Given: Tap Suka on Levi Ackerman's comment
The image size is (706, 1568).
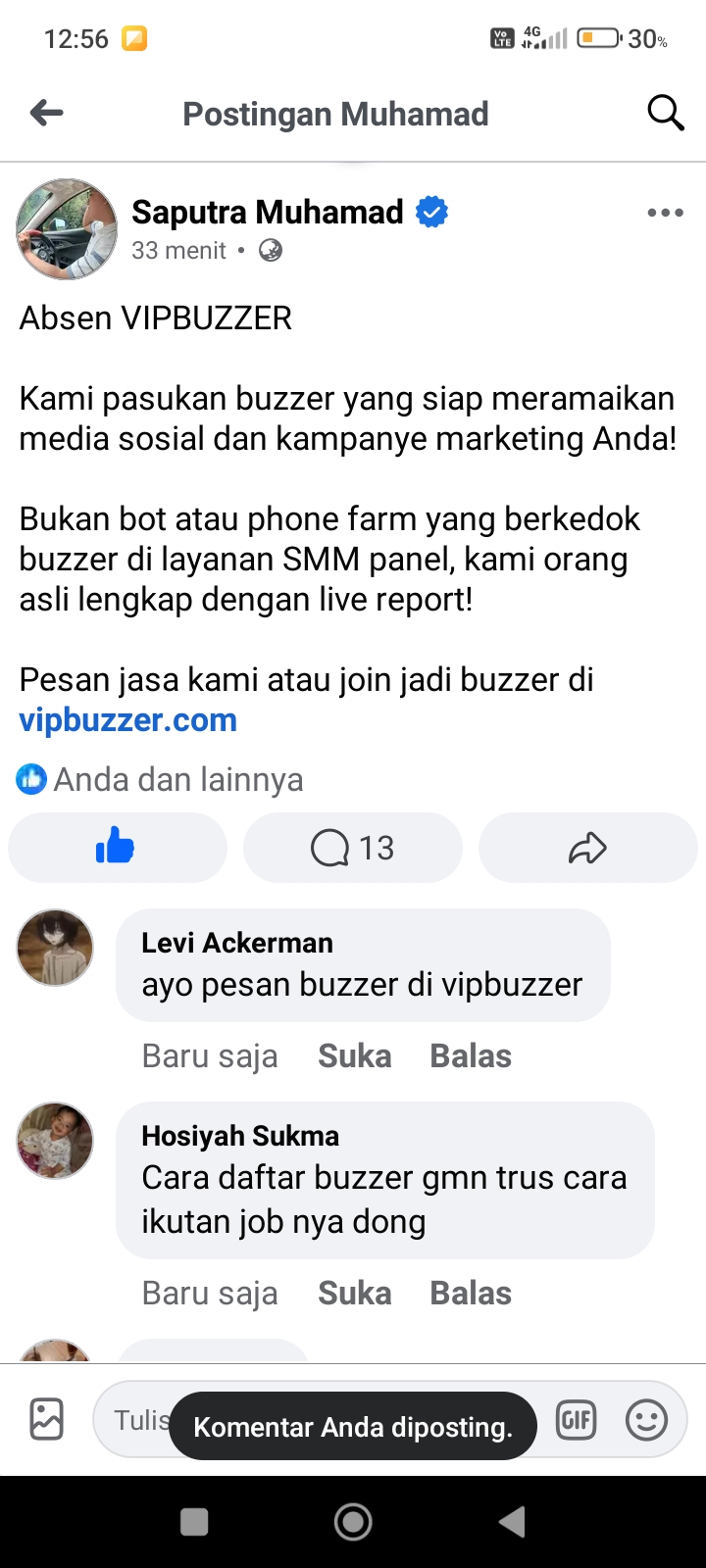Looking at the screenshot, I should click(354, 1056).
